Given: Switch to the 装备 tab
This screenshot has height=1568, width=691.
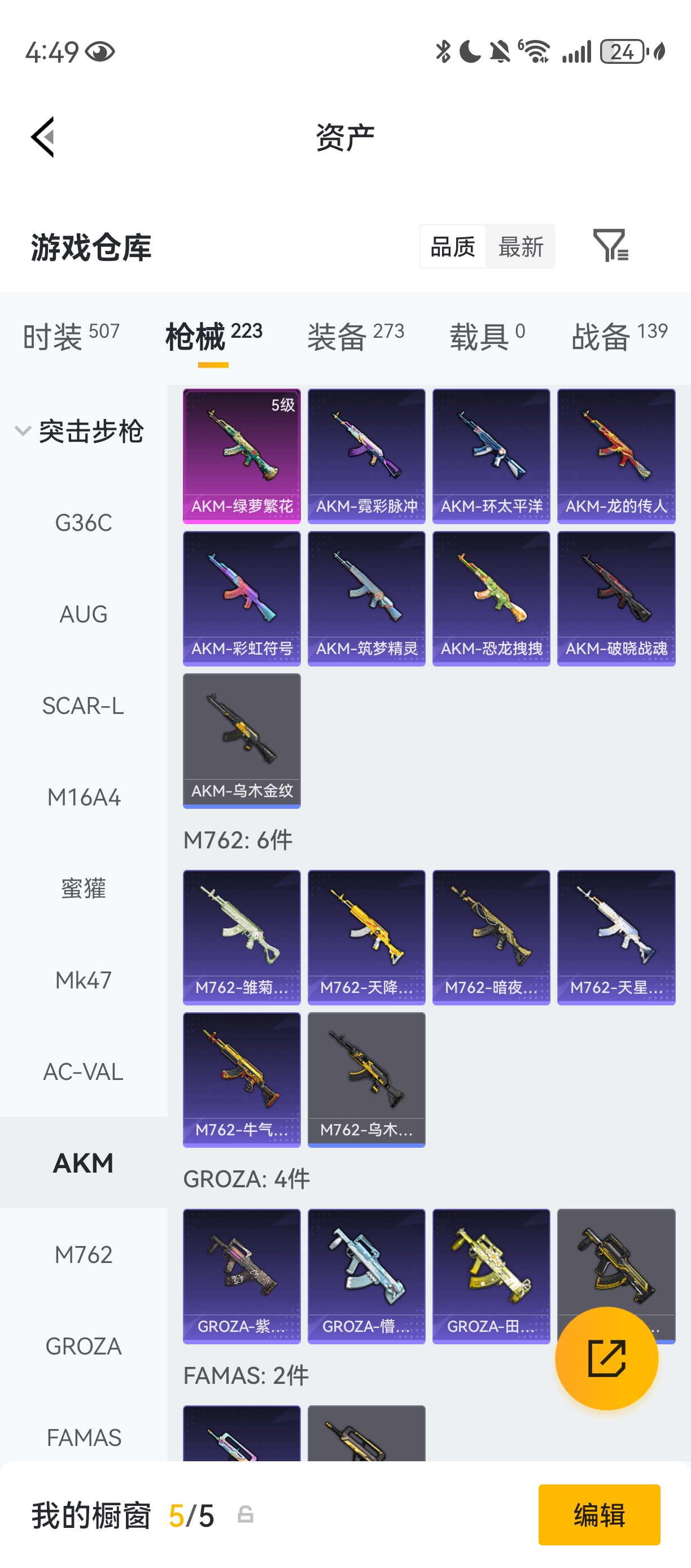Looking at the screenshot, I should [355, 336].
